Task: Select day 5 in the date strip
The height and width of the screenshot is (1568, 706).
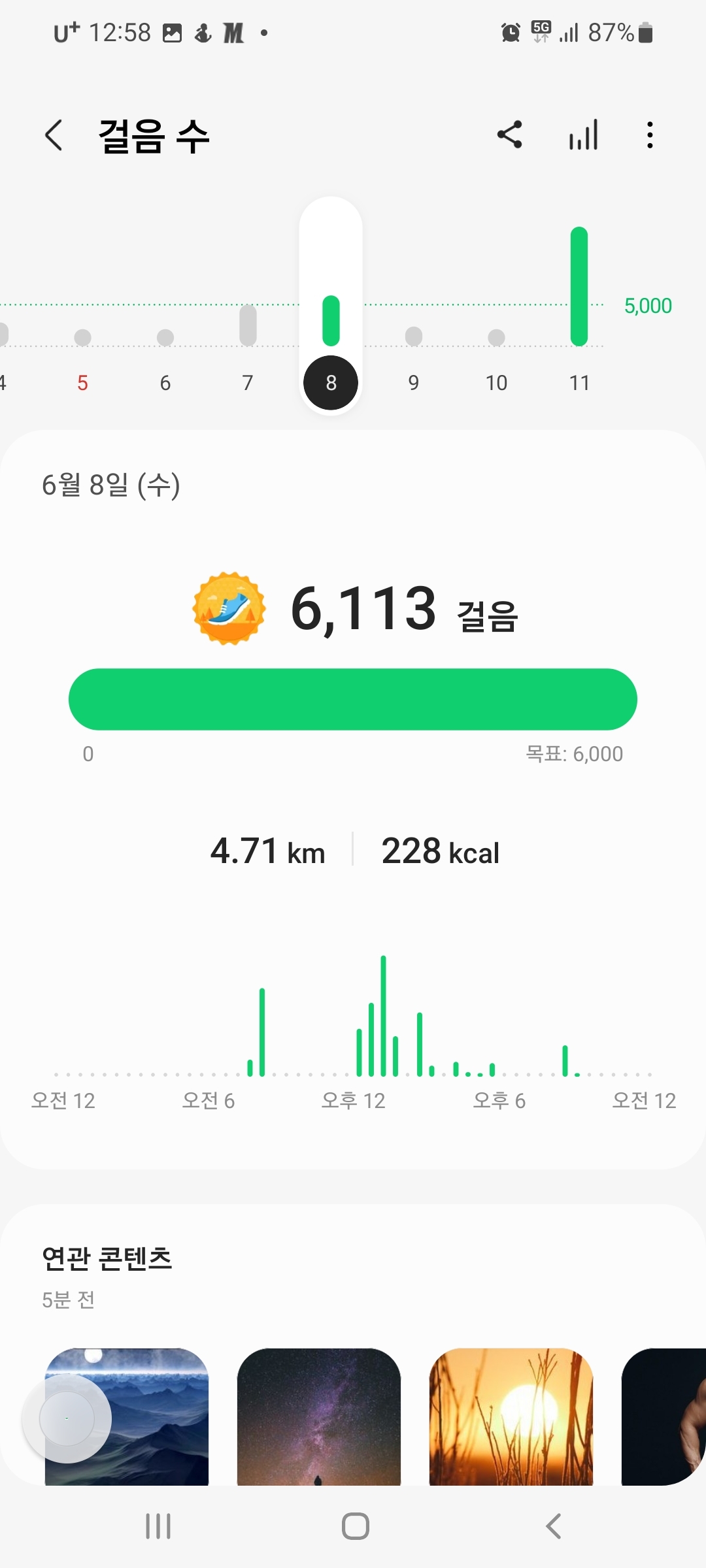Action: (82, 382)
